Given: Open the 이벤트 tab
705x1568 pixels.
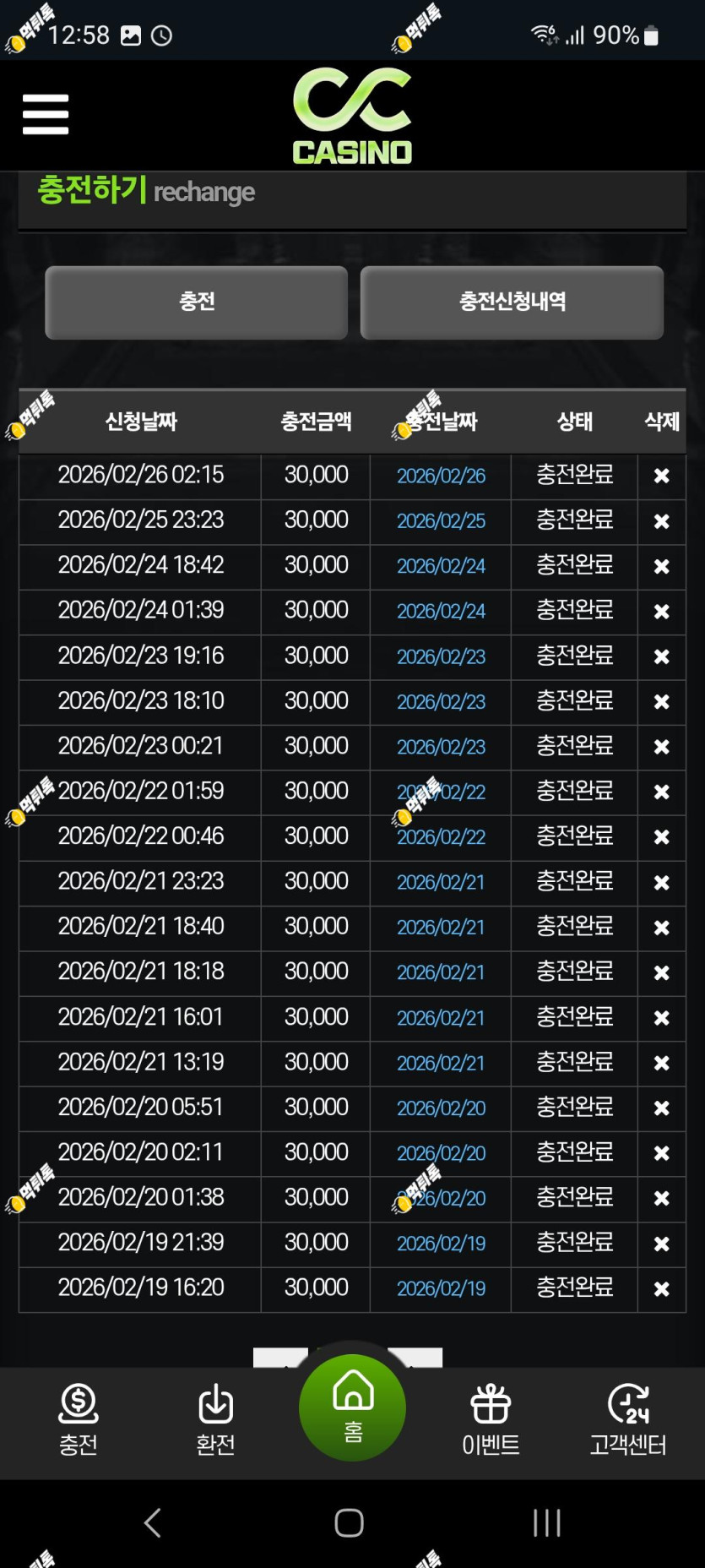Looking at the screenshot, I should [x=491, y=1421].
